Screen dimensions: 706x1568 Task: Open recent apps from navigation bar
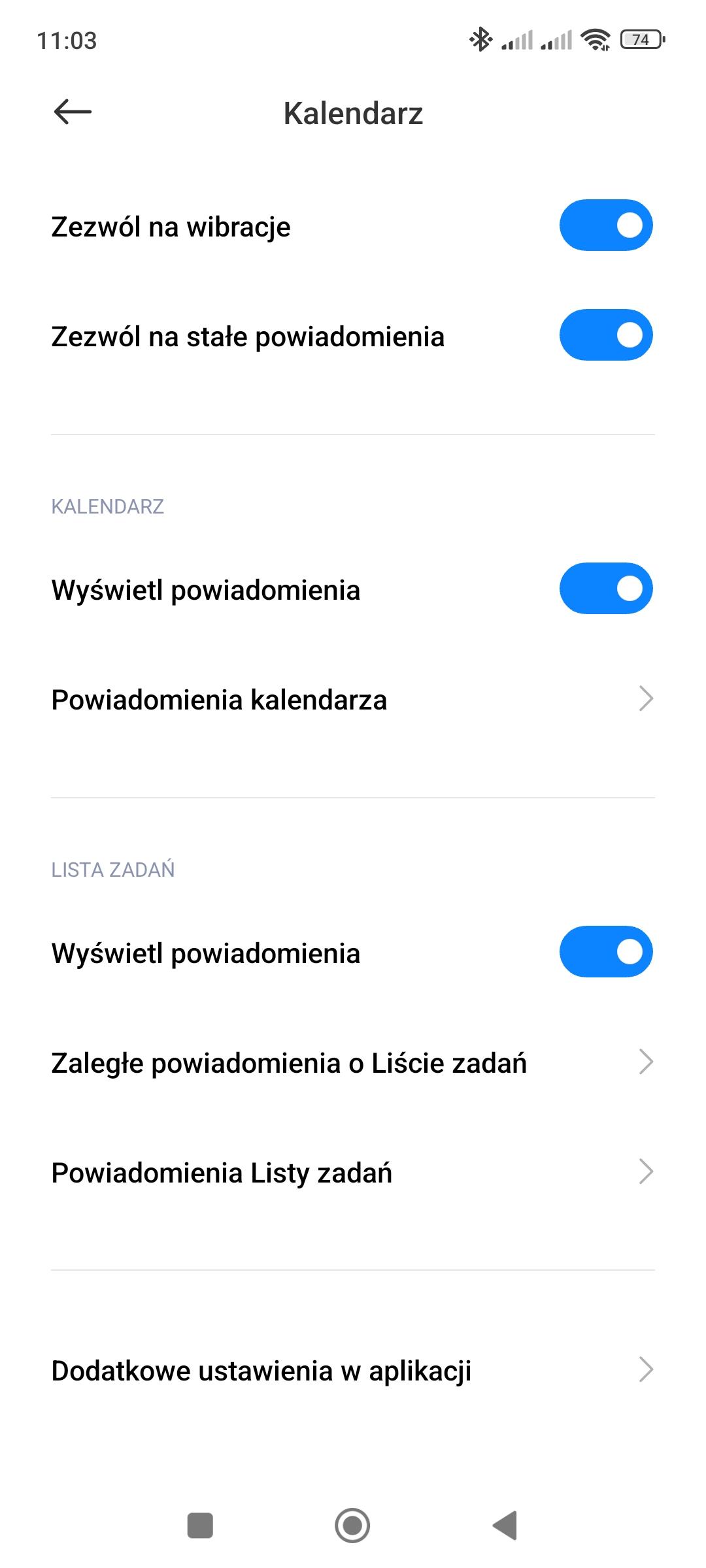click(200, 1526)
